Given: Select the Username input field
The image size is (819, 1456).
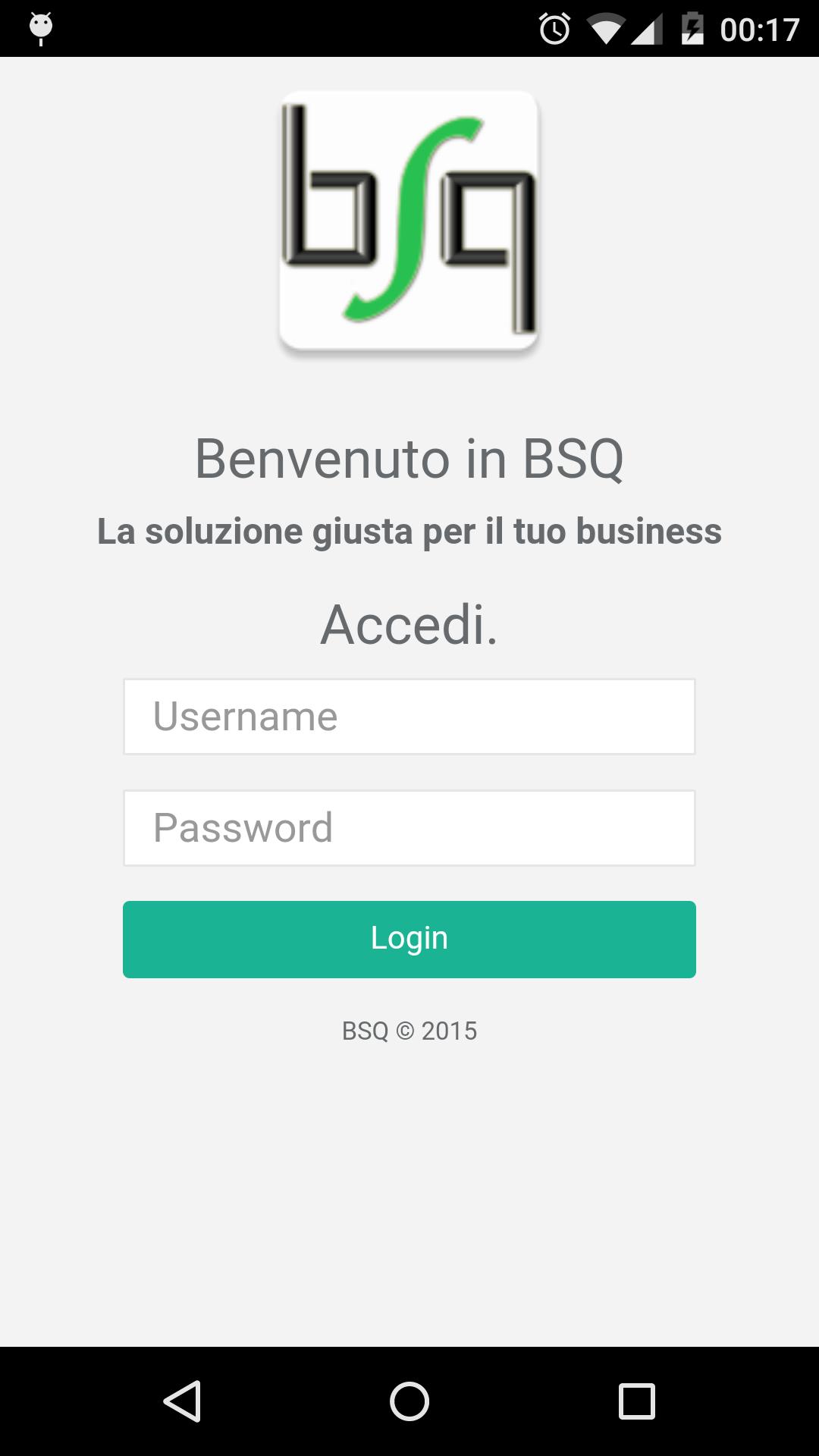Looking at the screenshot, I should point(409,715).
